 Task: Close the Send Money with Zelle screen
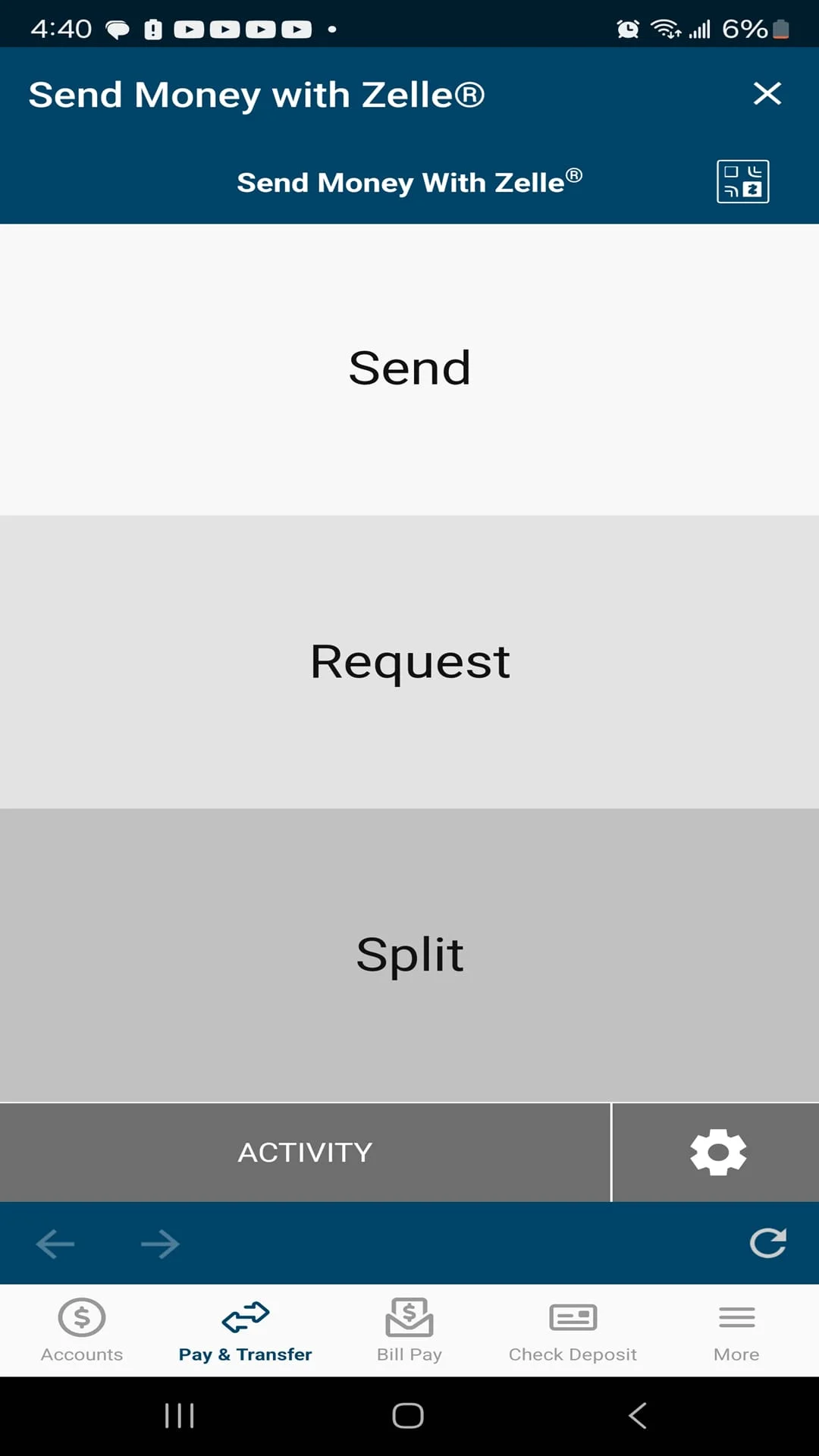[767, 93]
